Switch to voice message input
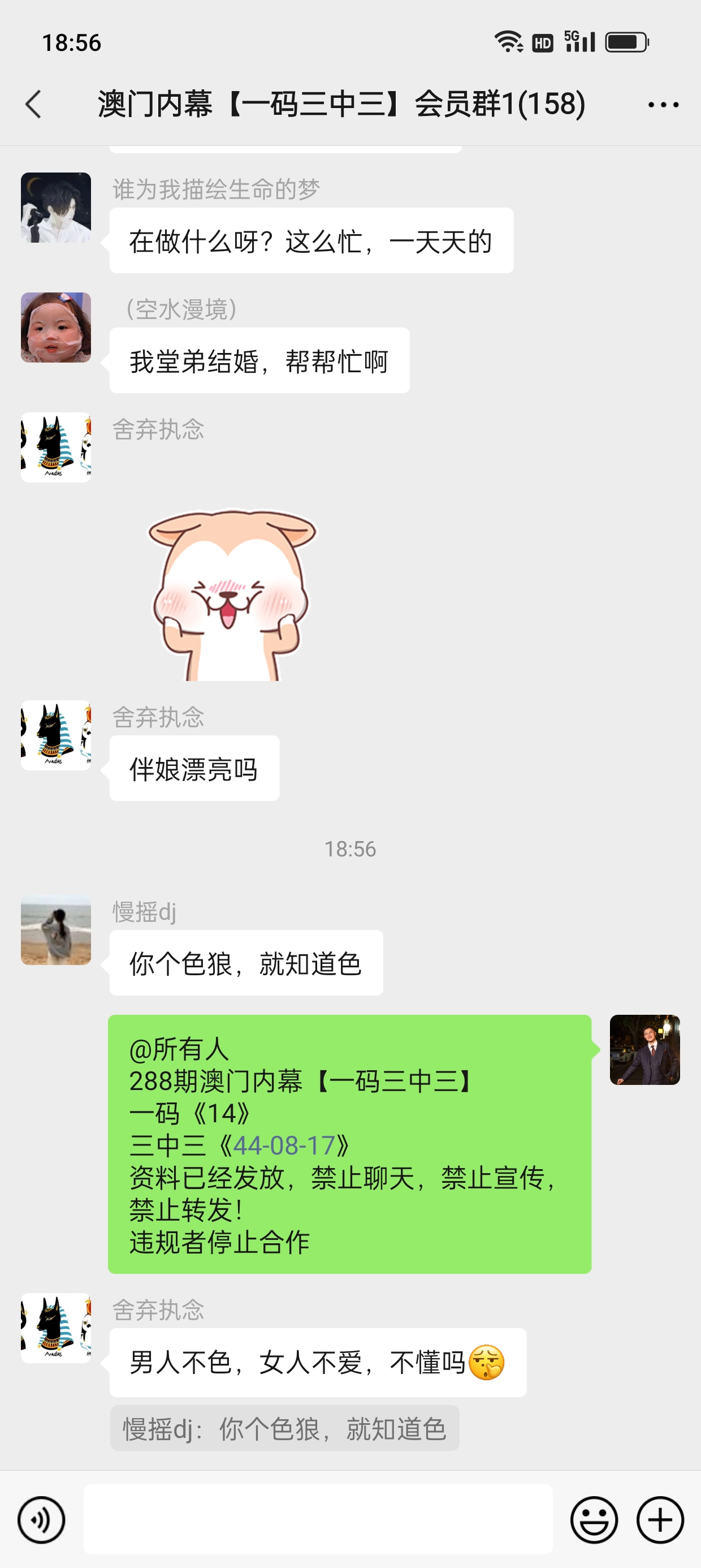This screenshot has height=1568, width=701. tap(41, 1520)
